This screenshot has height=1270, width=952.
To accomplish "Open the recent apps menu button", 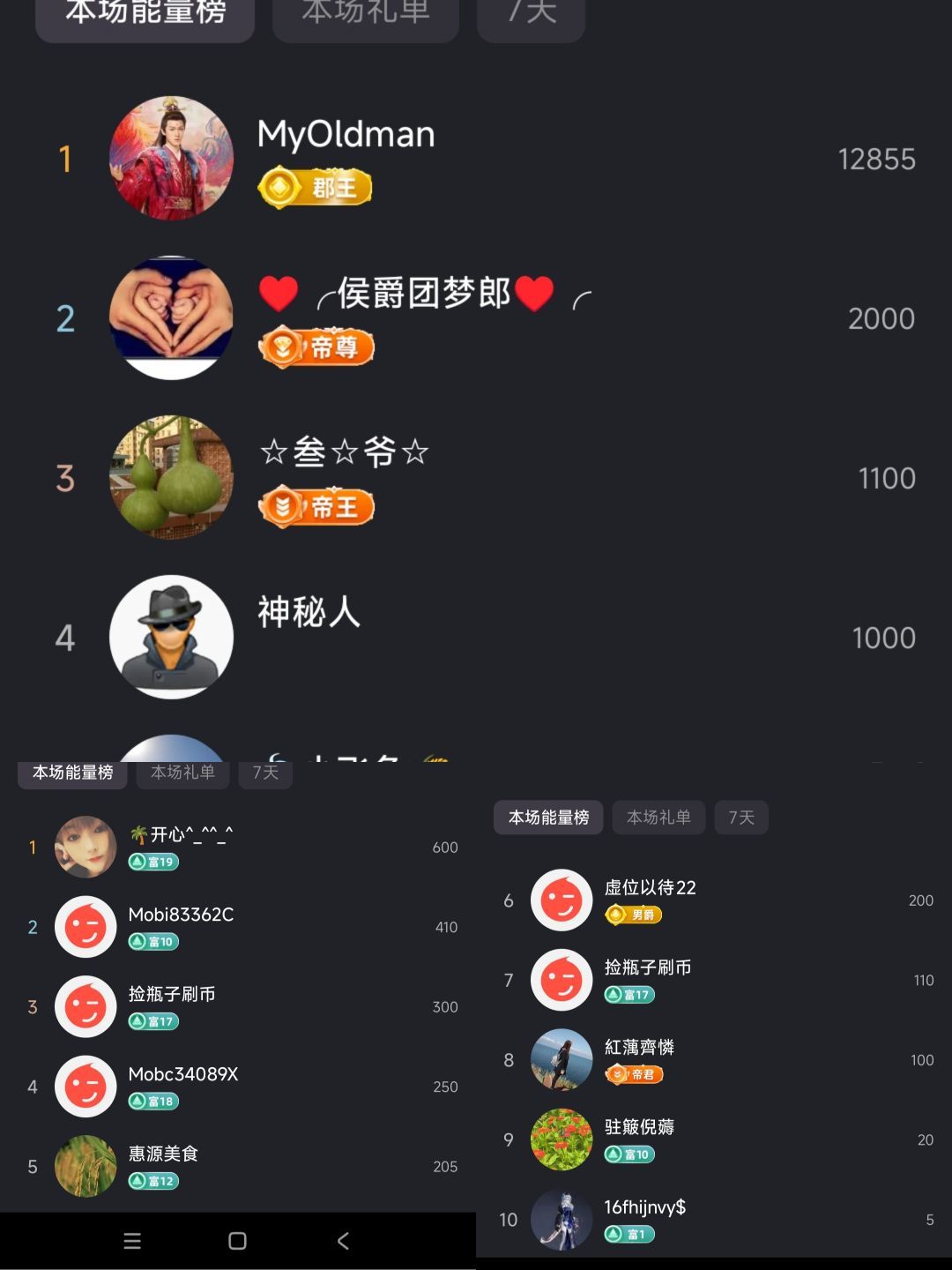I will [131, 1241].
